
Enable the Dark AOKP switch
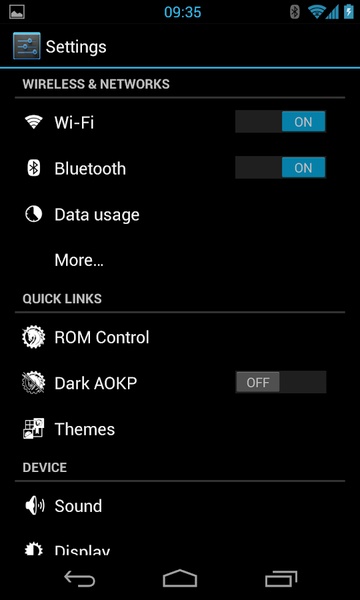[280, 382]
